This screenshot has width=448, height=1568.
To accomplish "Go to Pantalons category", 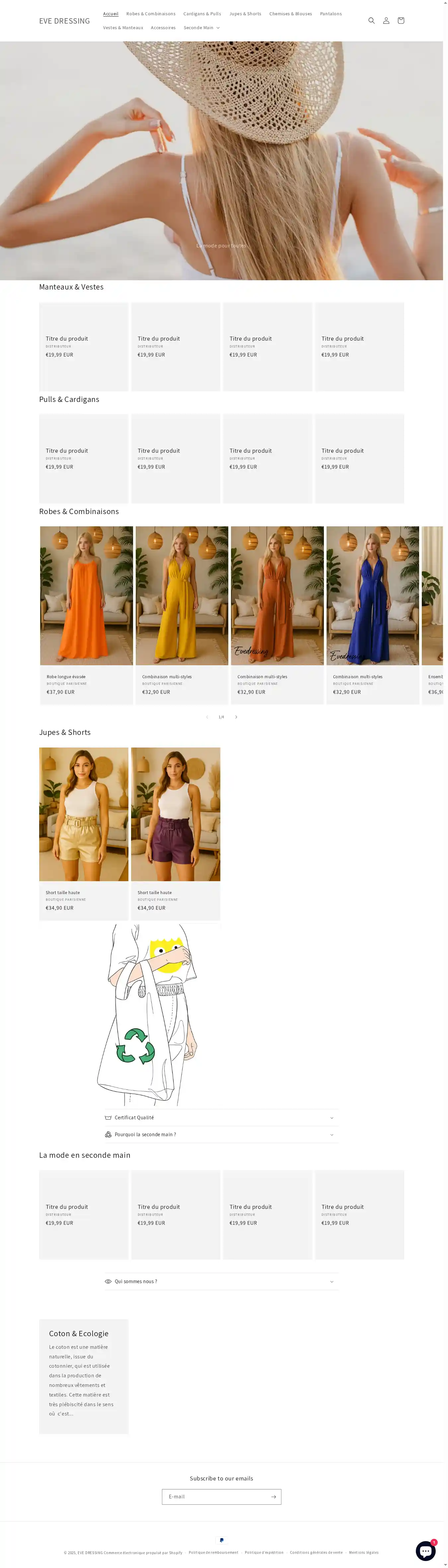I will tap(331, 14).
